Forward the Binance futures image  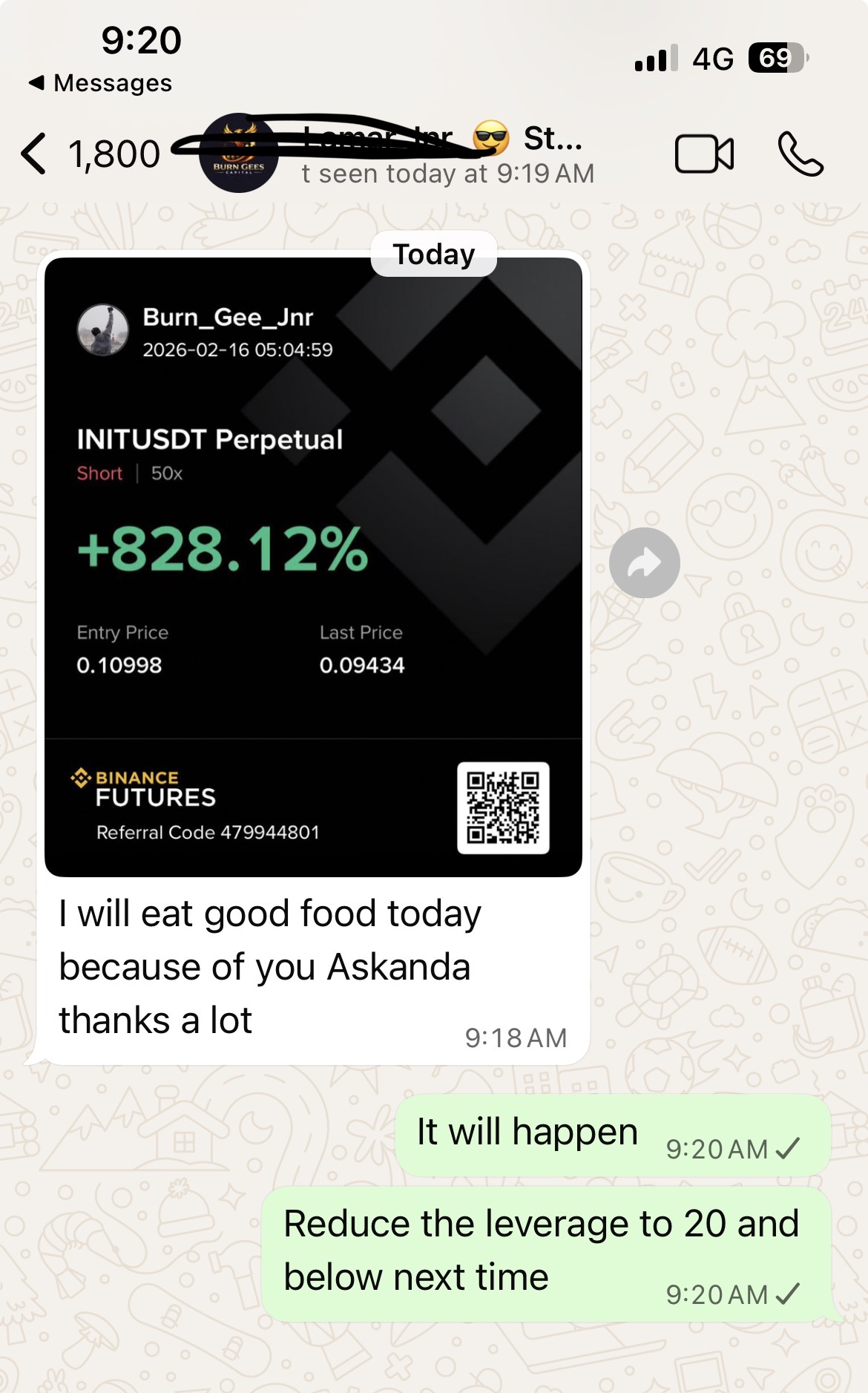tap(644, 563)
